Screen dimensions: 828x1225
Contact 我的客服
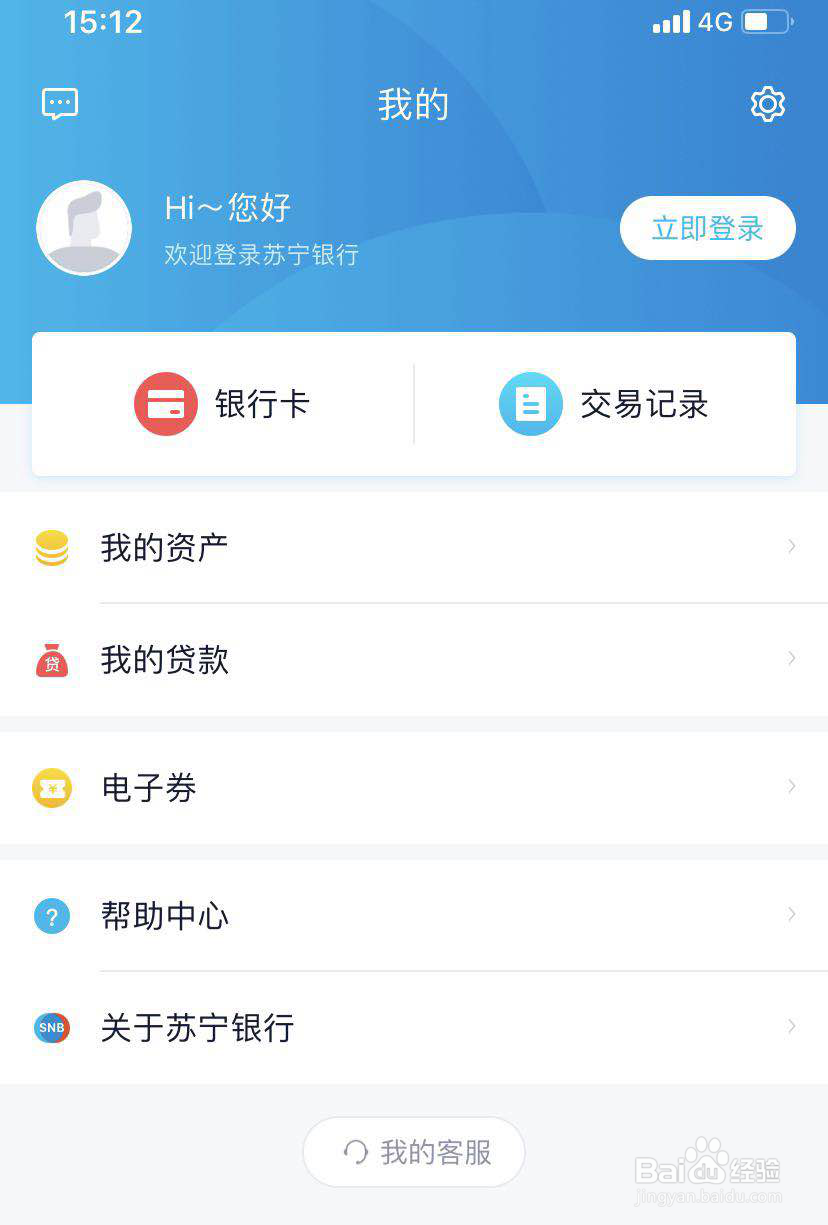click(414, 1152)
